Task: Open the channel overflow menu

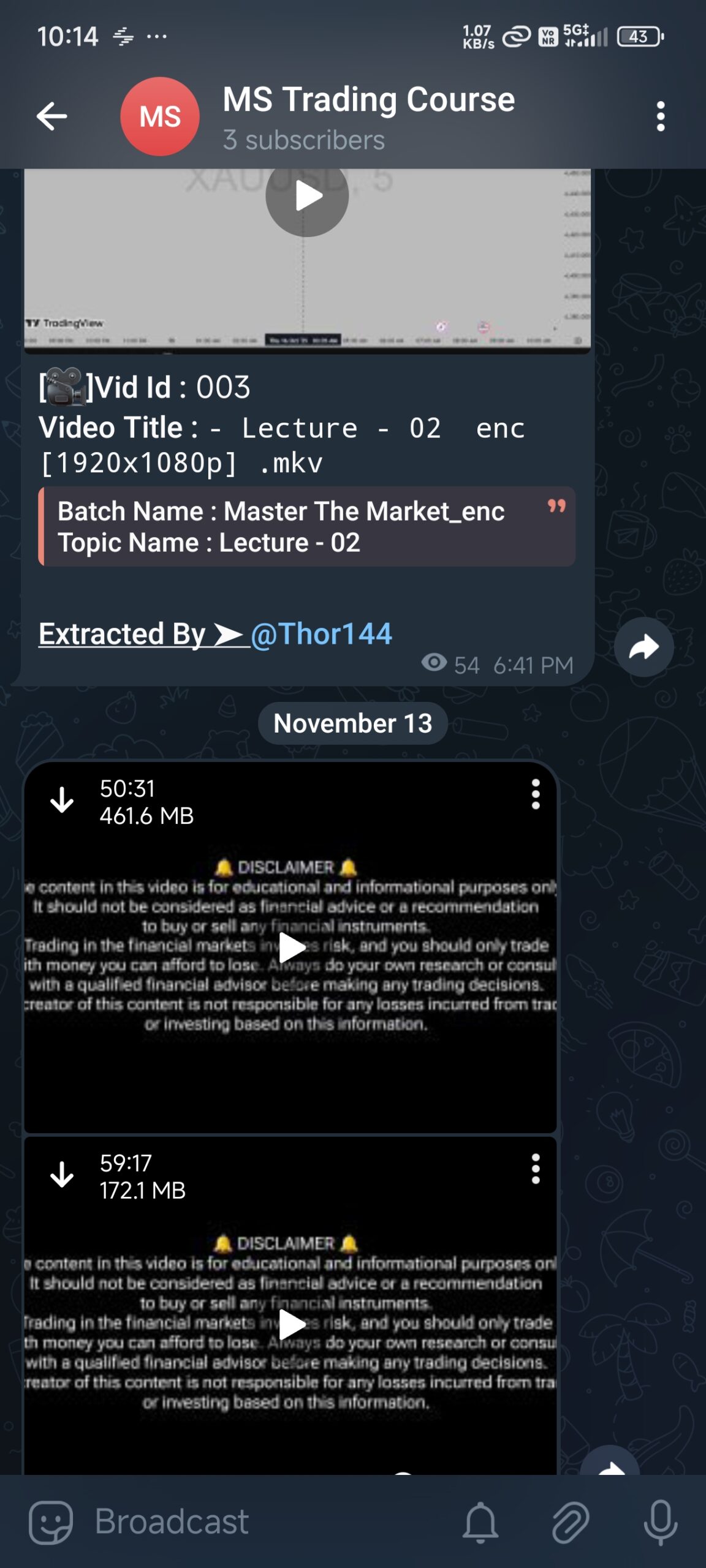Action: click(660, 116)
